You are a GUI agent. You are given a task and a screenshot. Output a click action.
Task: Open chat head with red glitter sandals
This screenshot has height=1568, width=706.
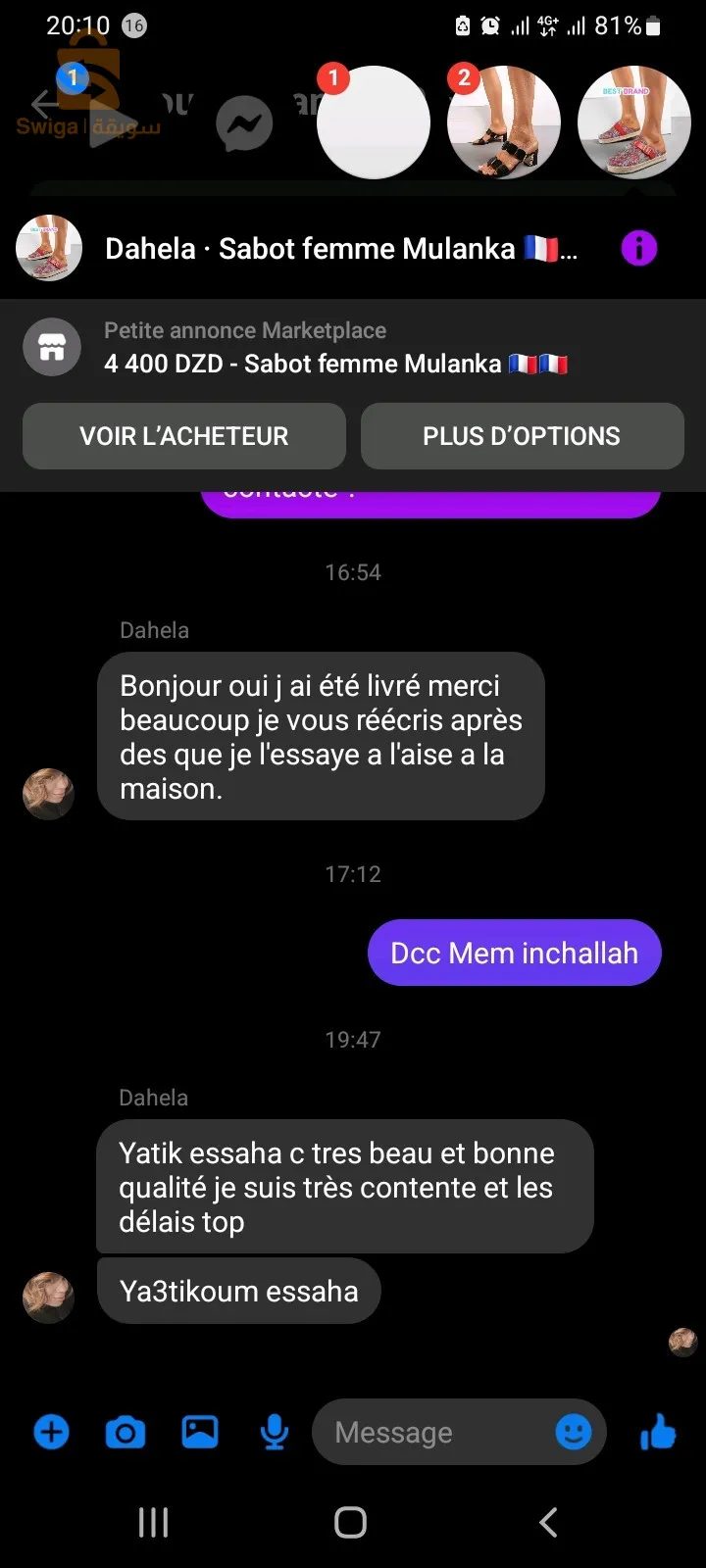(x=633, y=122)
